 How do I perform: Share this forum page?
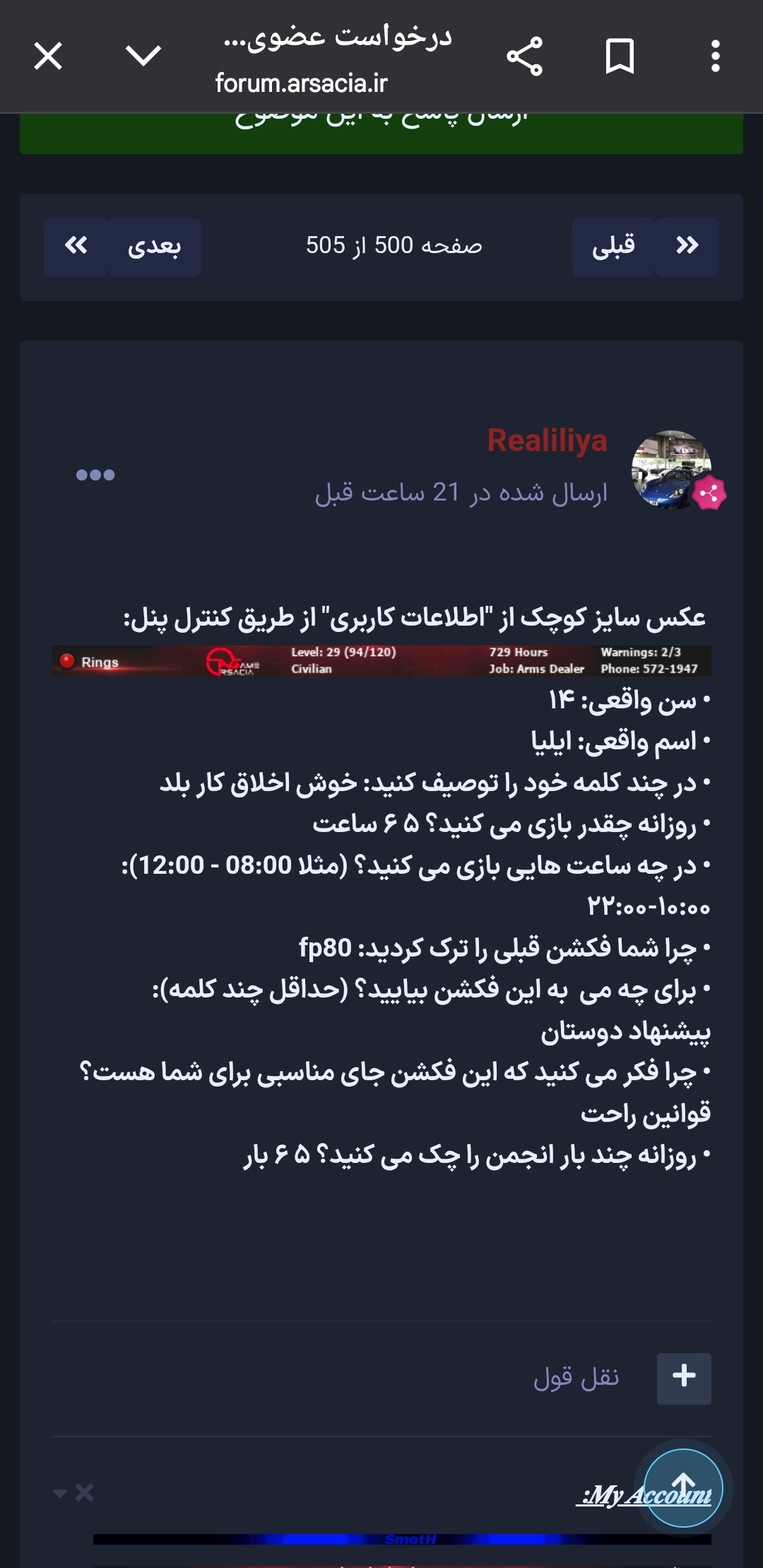pos(524,57)
